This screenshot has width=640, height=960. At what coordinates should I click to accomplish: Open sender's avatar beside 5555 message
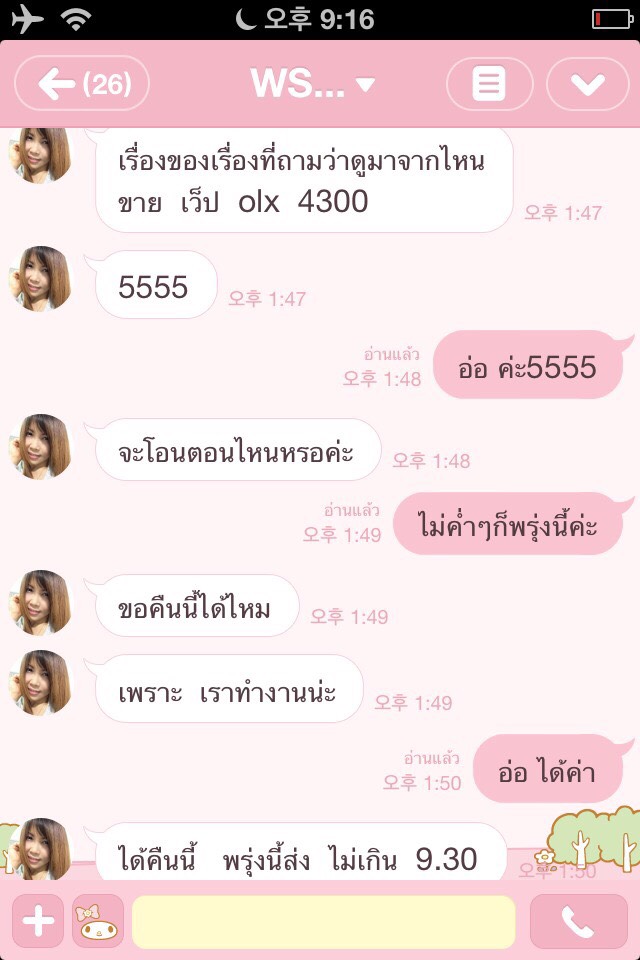pyautogui.click(x=40, y=279)
